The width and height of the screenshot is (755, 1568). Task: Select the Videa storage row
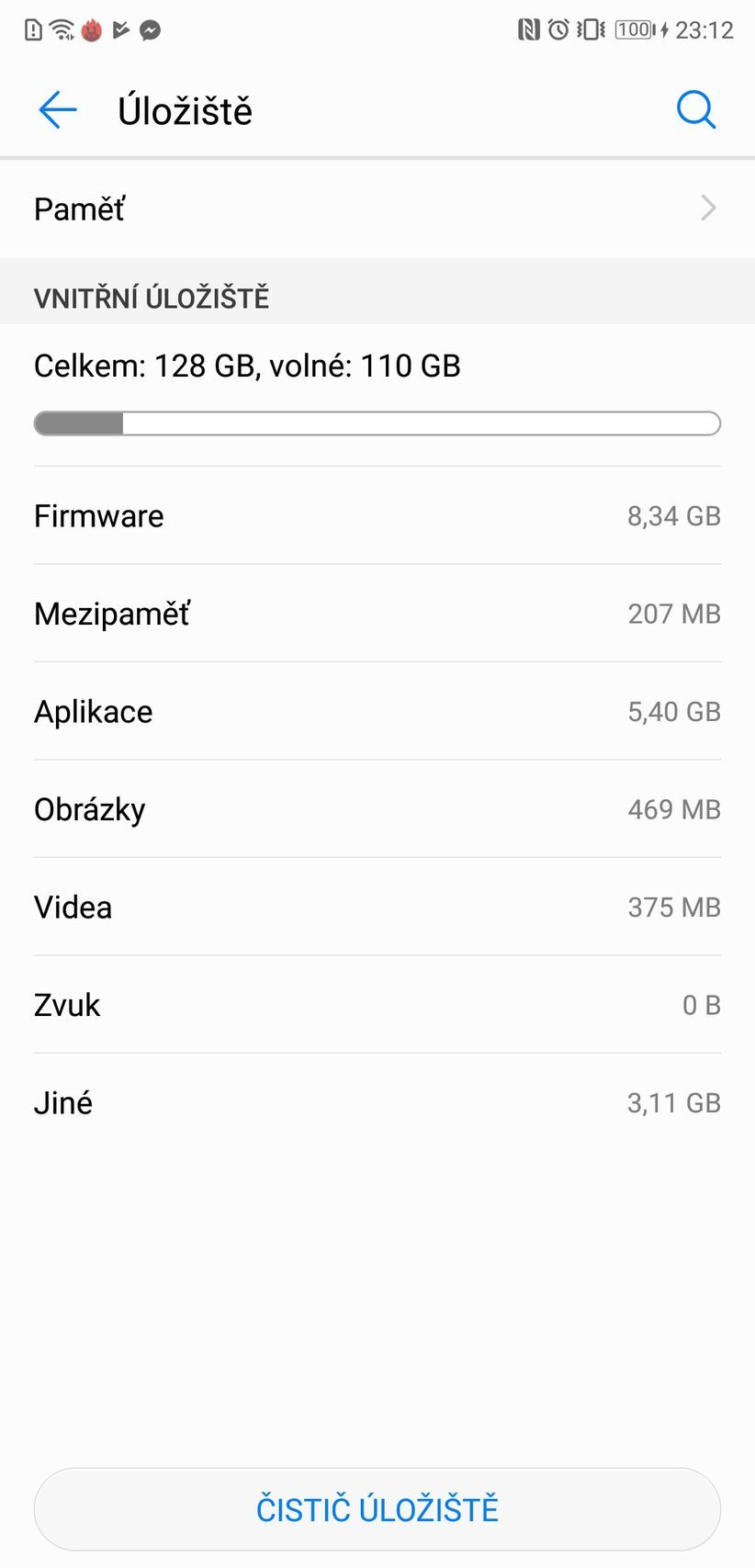[377, 907]
